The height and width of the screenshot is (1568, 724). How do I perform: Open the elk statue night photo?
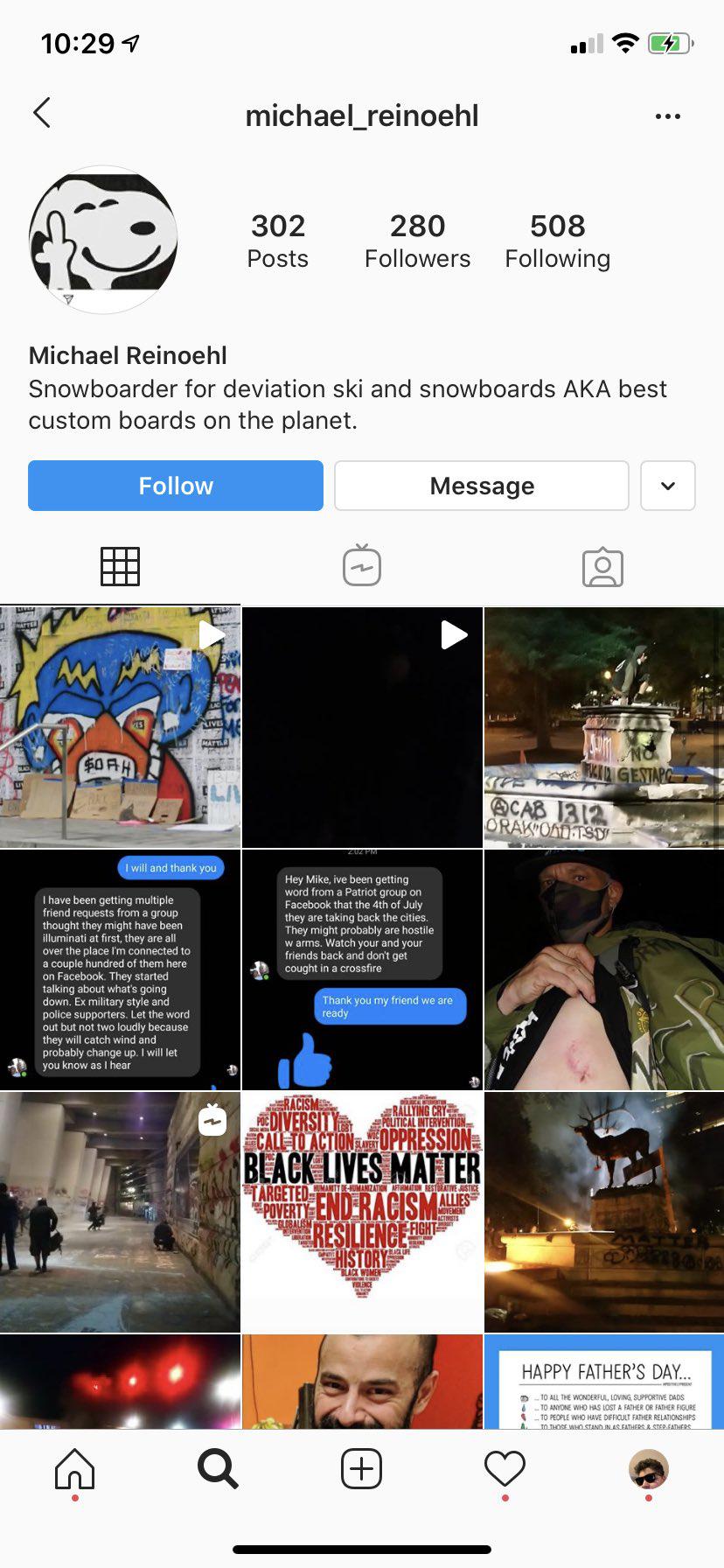coord(604,1212)
